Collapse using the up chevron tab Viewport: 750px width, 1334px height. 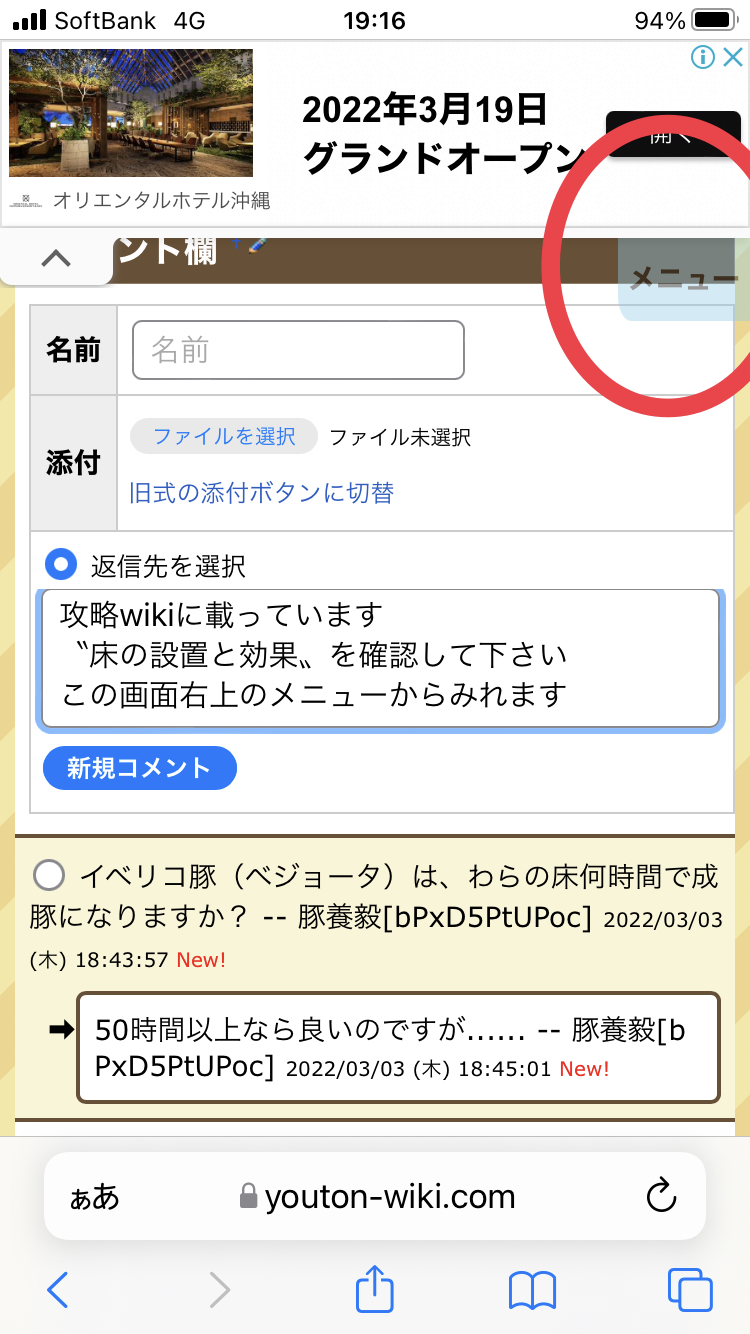(56, 259)
